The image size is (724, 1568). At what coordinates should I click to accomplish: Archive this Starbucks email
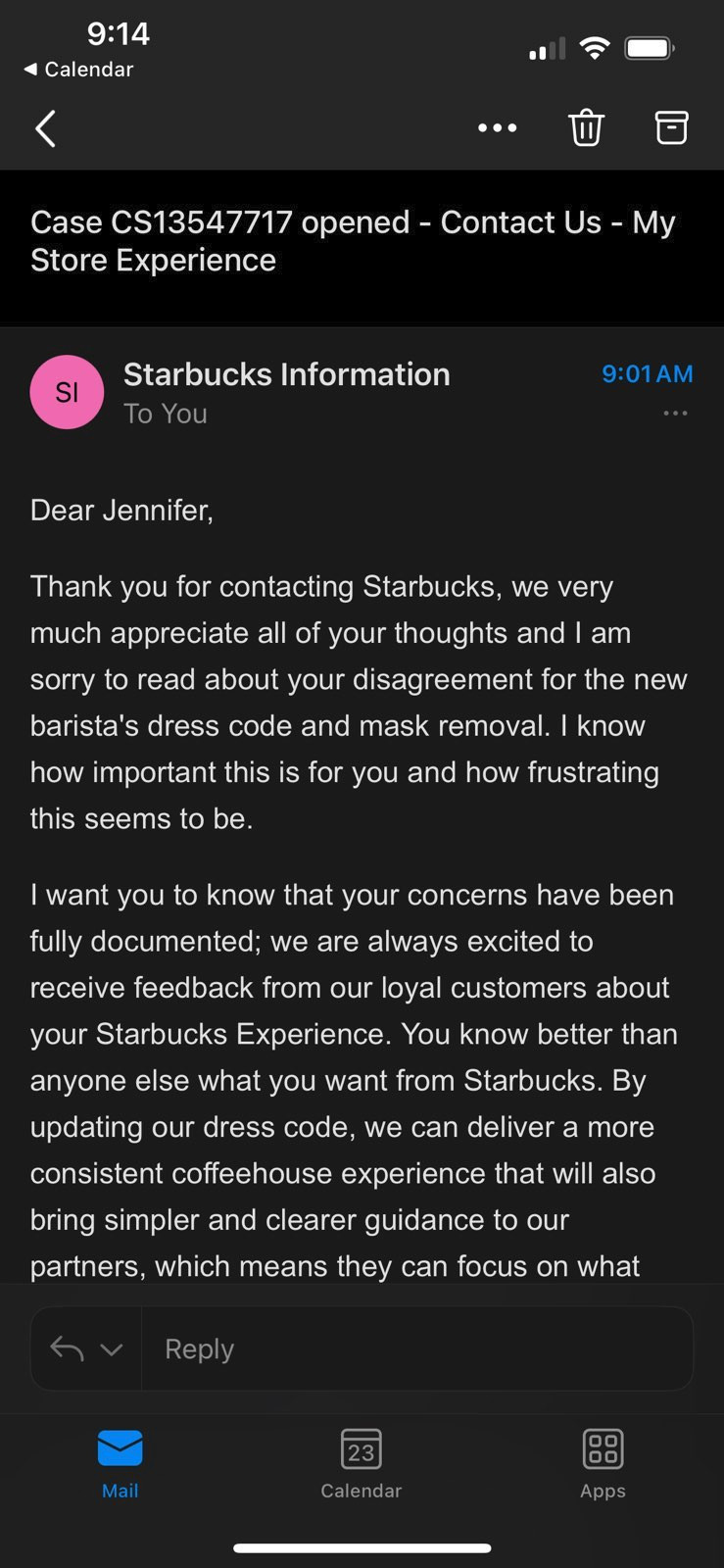[x=671, y=127]
